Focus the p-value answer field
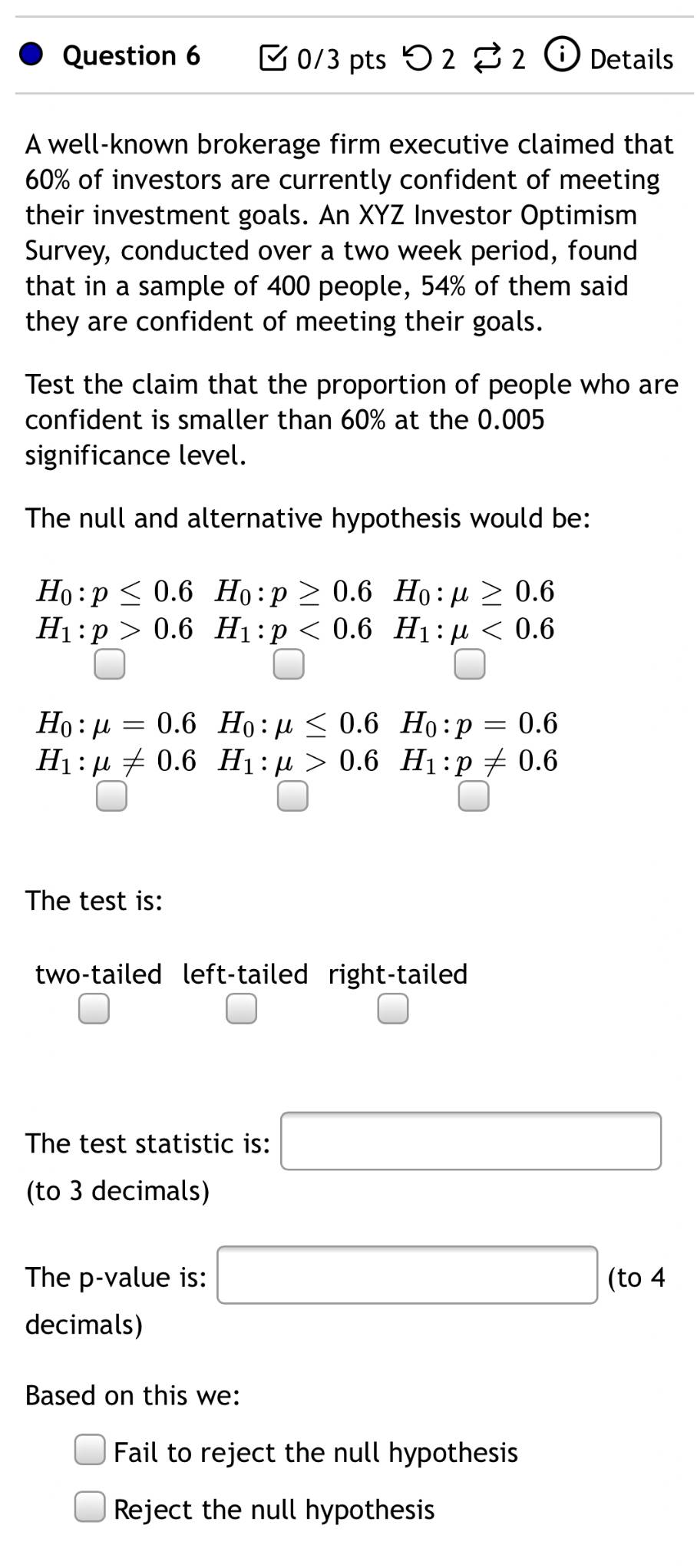The width and height of the screenshot is (697, 1568). click(x=407, y=1275)
